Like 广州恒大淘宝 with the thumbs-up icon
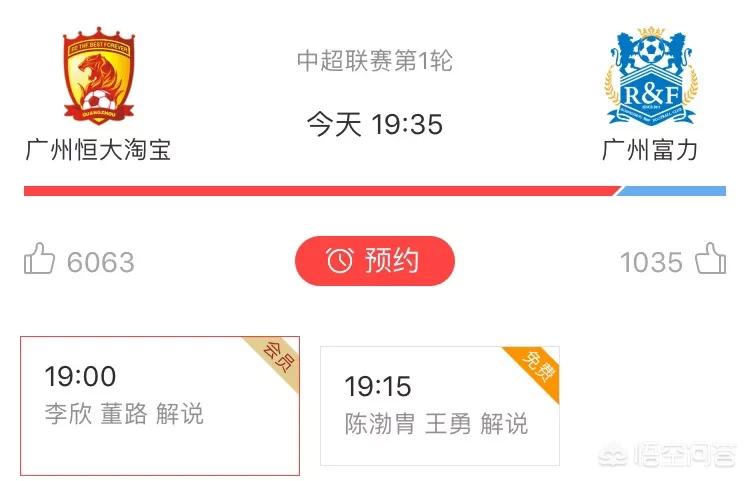Screen dimensions: 750x481 pos(40,260)
